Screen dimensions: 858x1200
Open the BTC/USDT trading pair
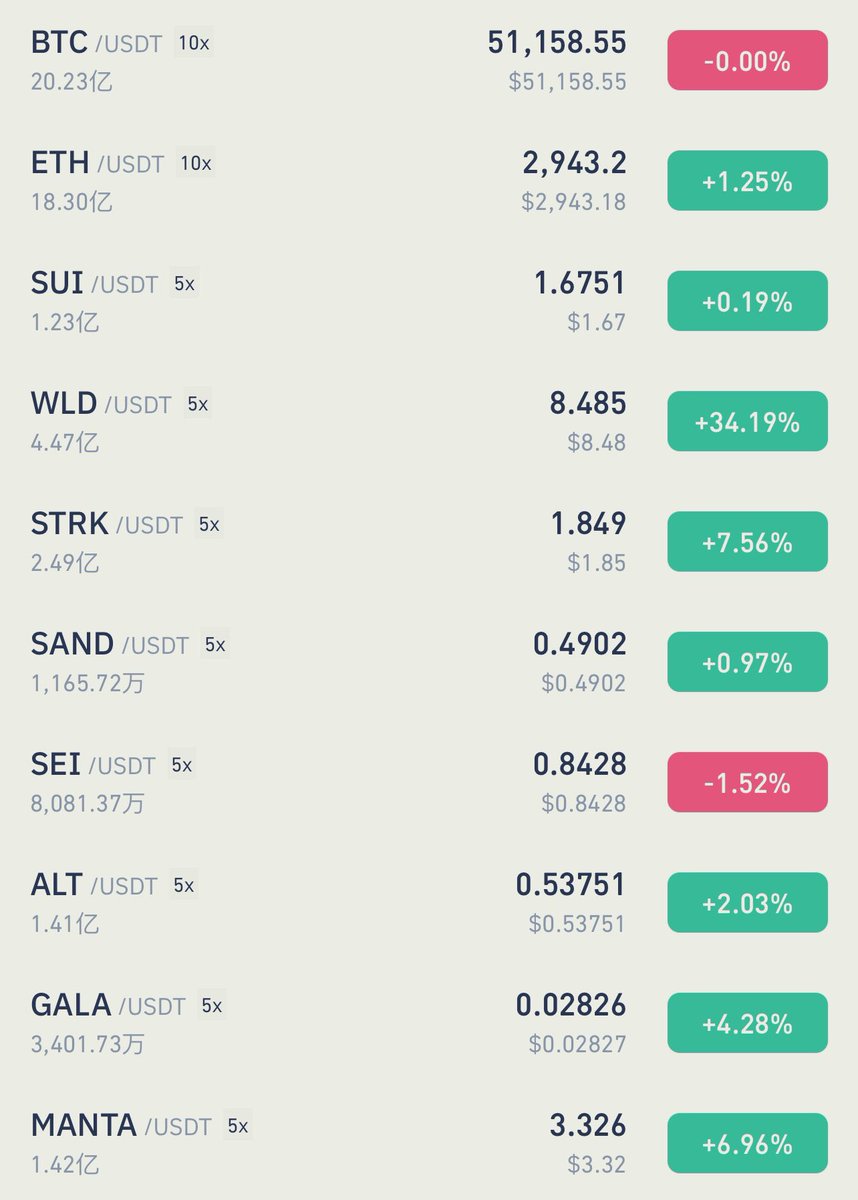(x=60, y=44)
